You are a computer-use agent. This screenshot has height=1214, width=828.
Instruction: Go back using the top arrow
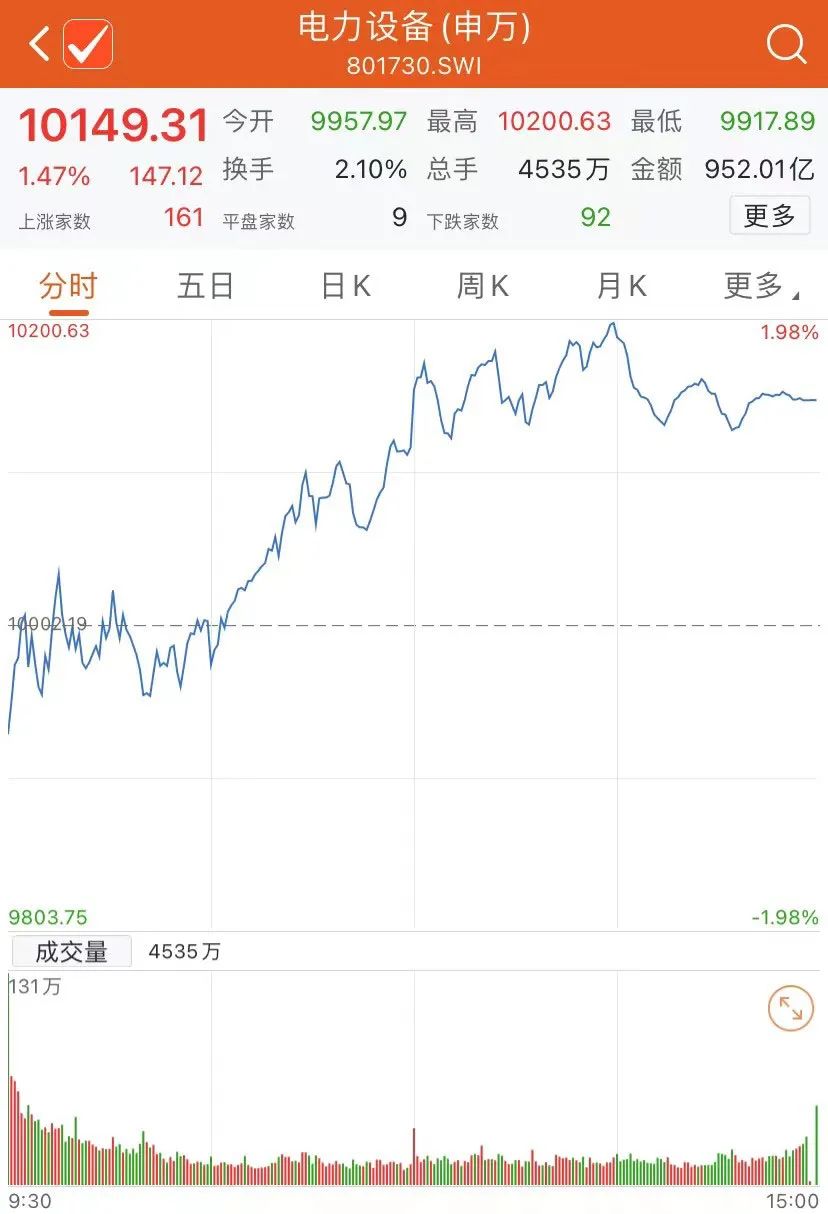coord(39,44)
